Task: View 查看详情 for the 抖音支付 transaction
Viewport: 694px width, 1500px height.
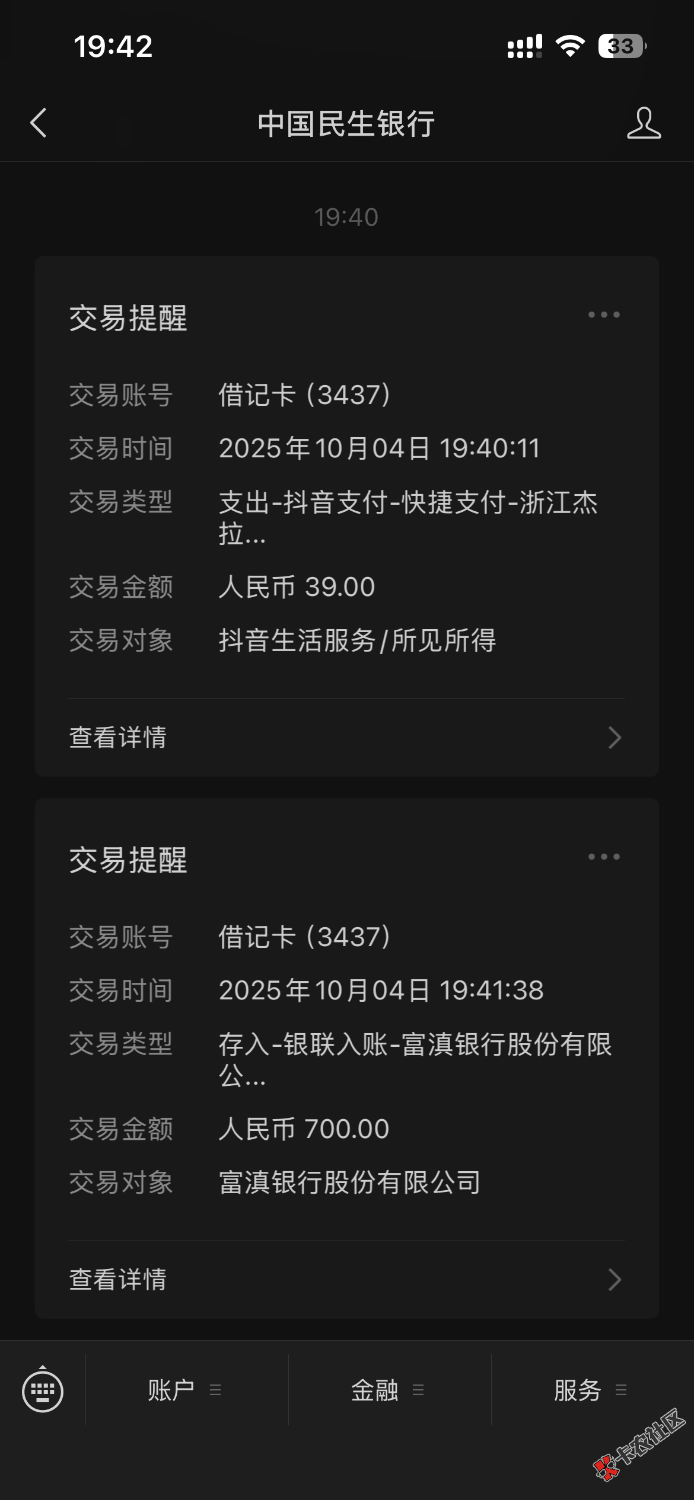Action: (346, 738)
